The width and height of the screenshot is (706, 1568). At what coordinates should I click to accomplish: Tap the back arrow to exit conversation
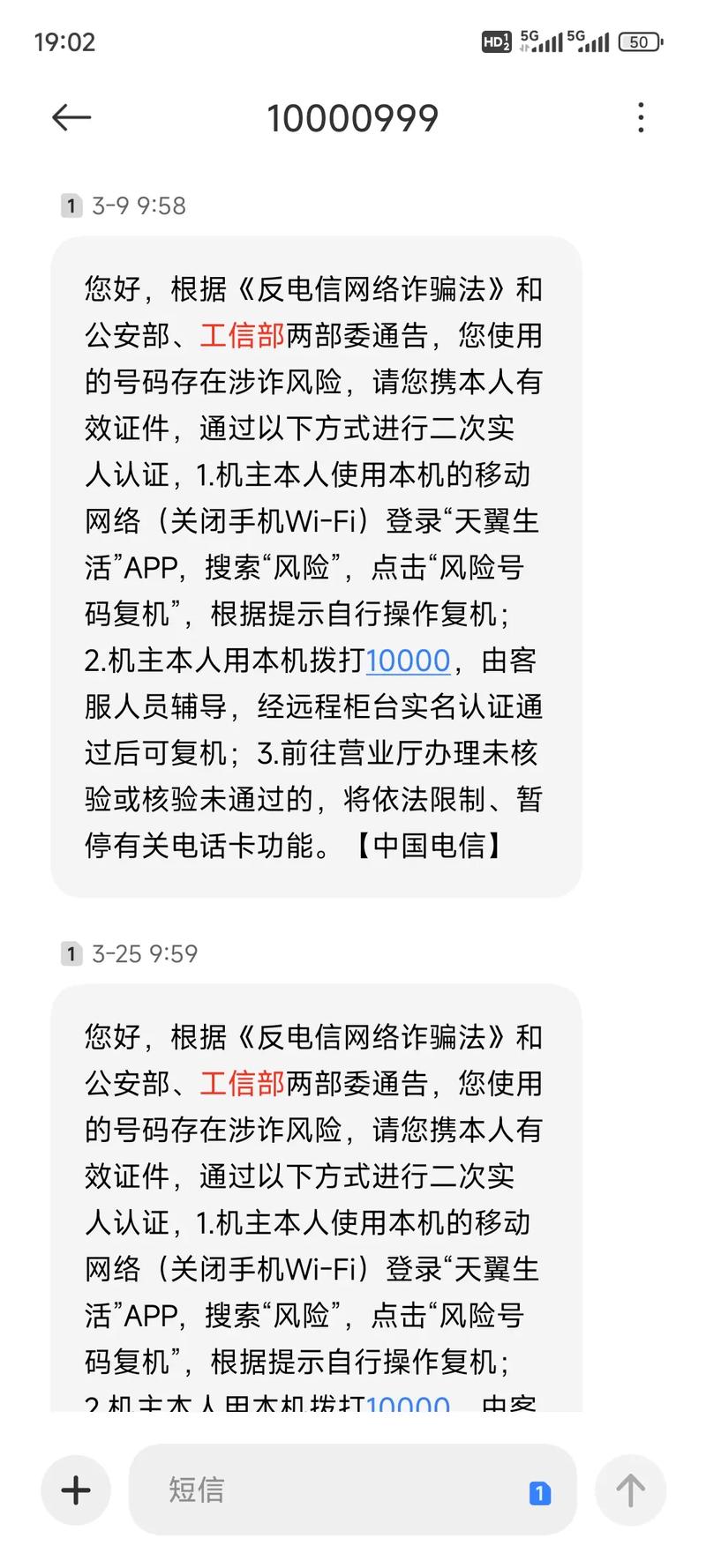point(71,116)
